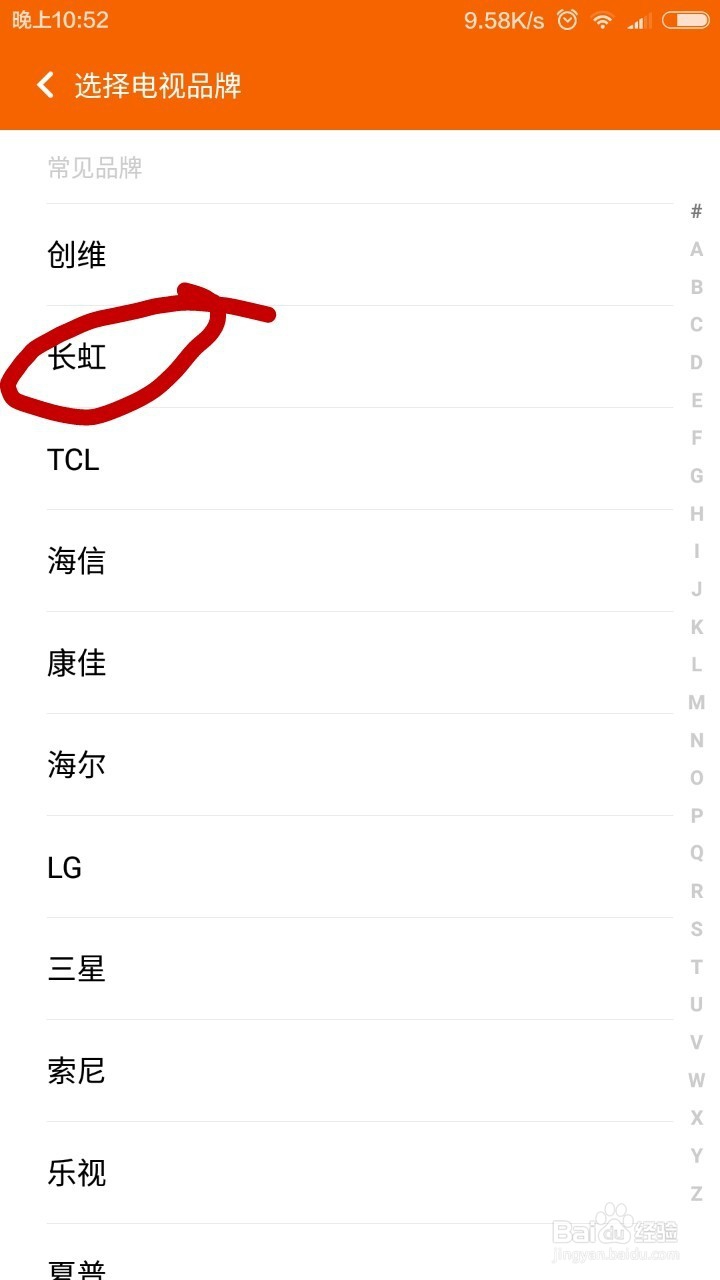
Task: Tap the back arrow icon
Action: (44, 86)
